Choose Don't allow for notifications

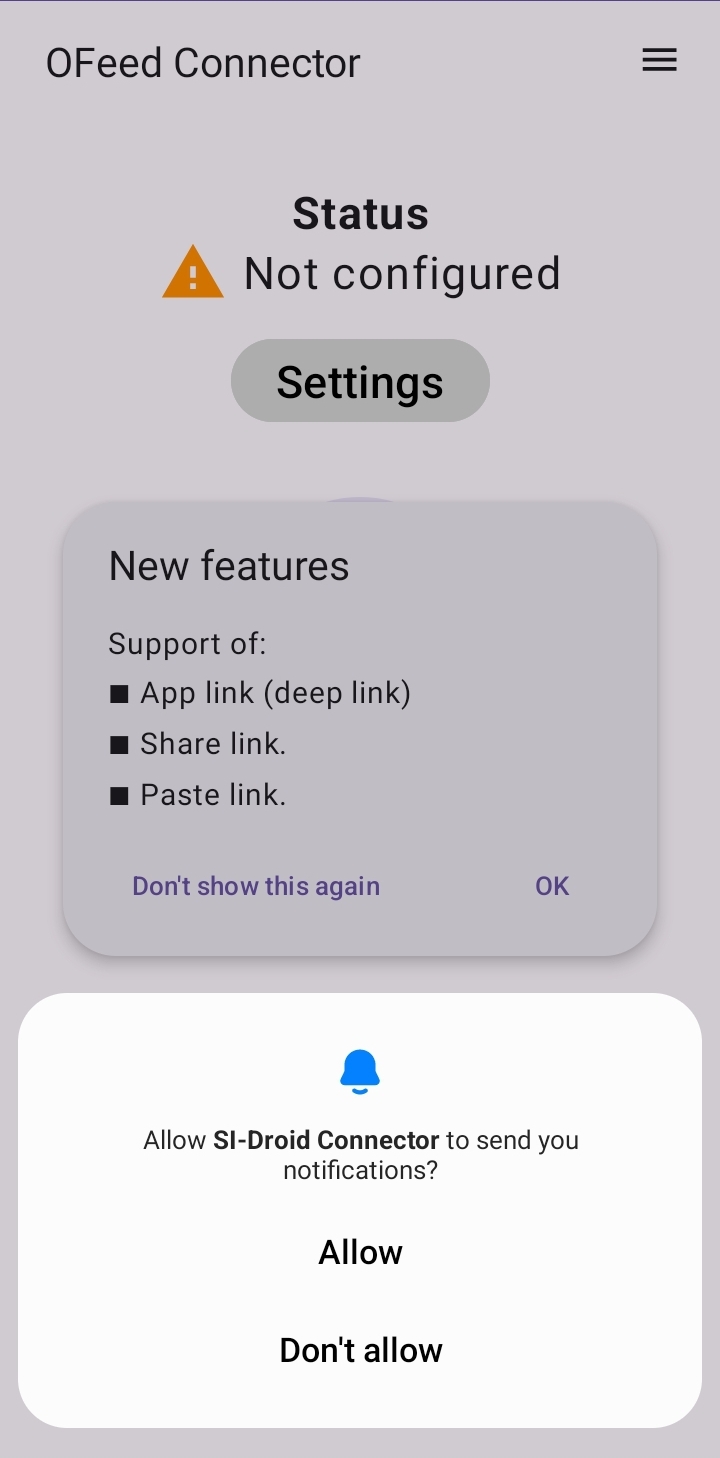point(360,1350)
